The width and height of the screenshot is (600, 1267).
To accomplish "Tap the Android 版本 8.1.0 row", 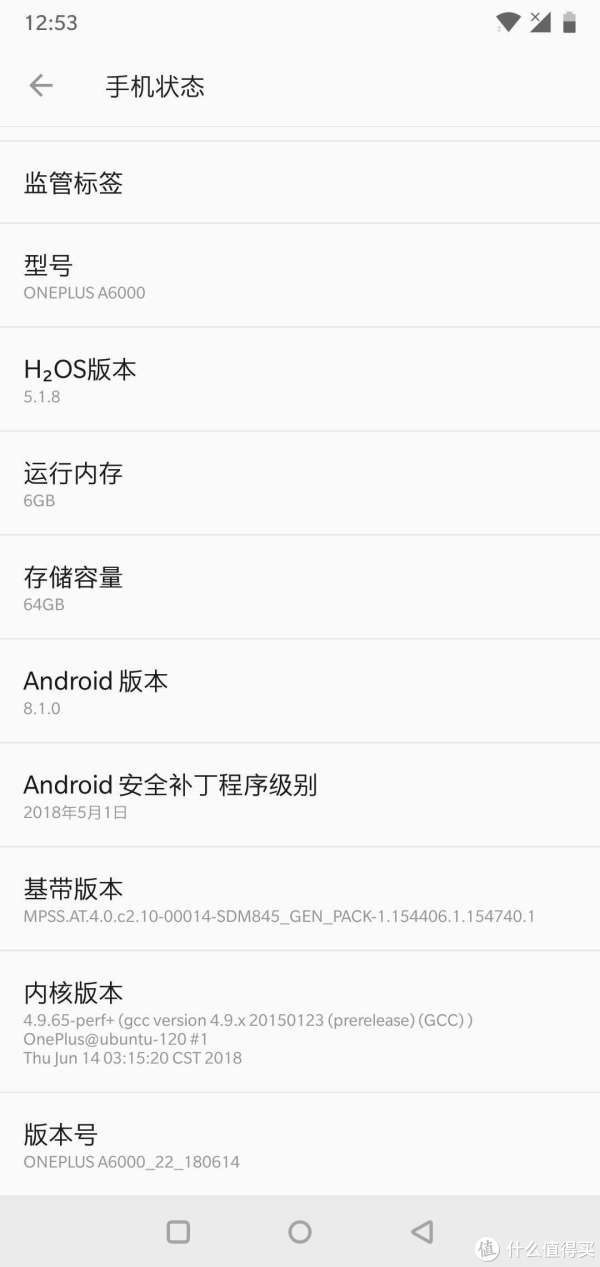I will point(300,692).
